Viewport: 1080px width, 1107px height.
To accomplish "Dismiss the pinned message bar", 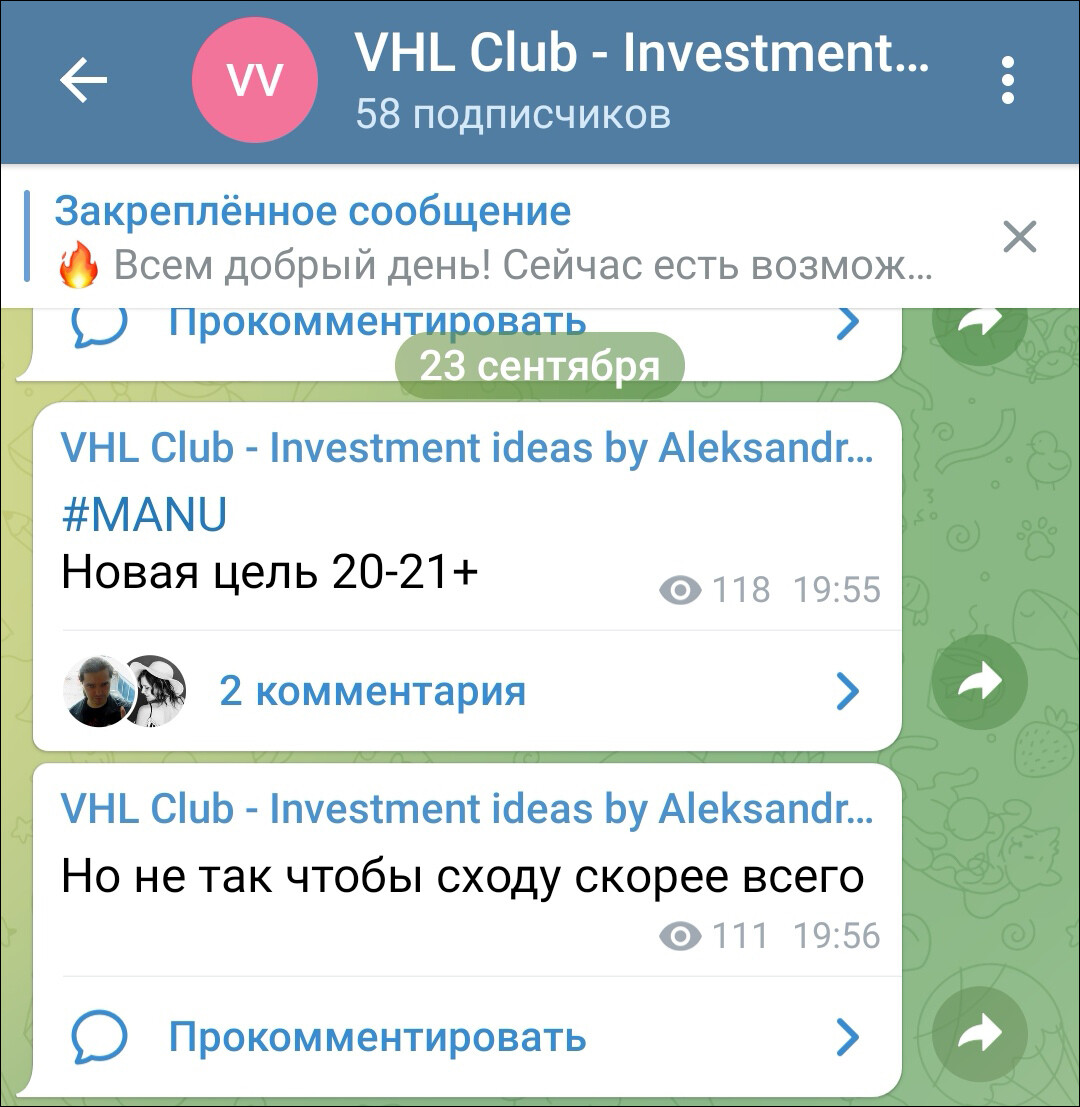I will [x=1019, y=238].
